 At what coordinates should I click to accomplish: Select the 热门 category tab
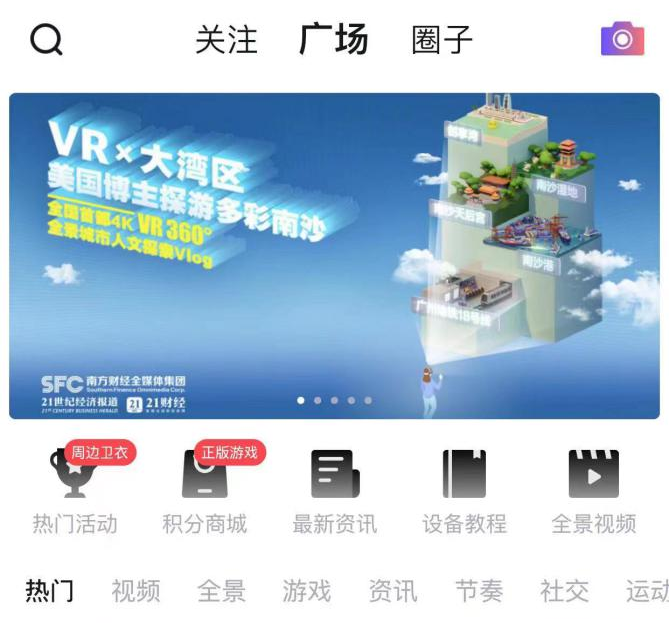[x=50, y=591]
